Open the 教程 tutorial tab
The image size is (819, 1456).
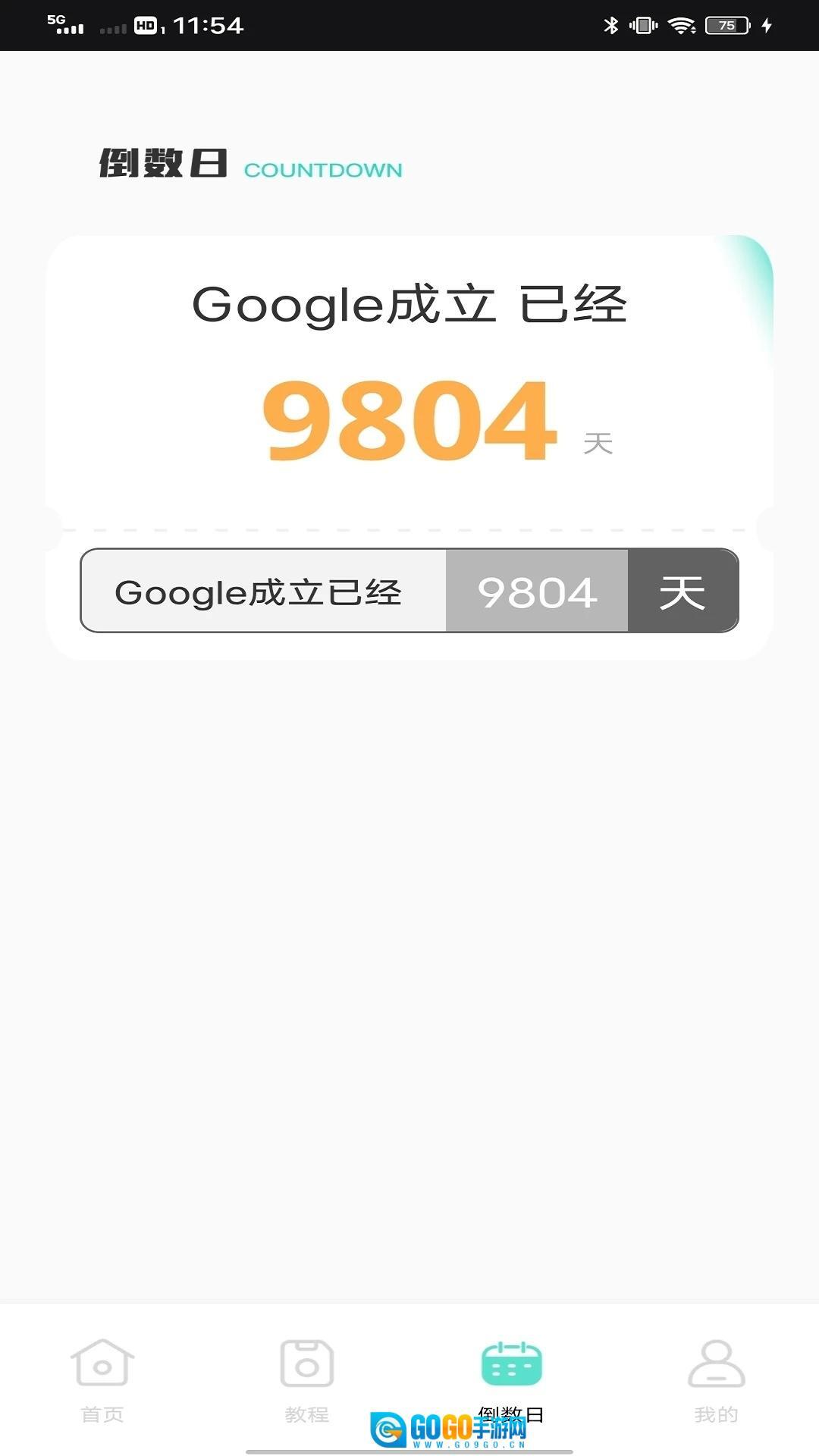click(307, 1379)
